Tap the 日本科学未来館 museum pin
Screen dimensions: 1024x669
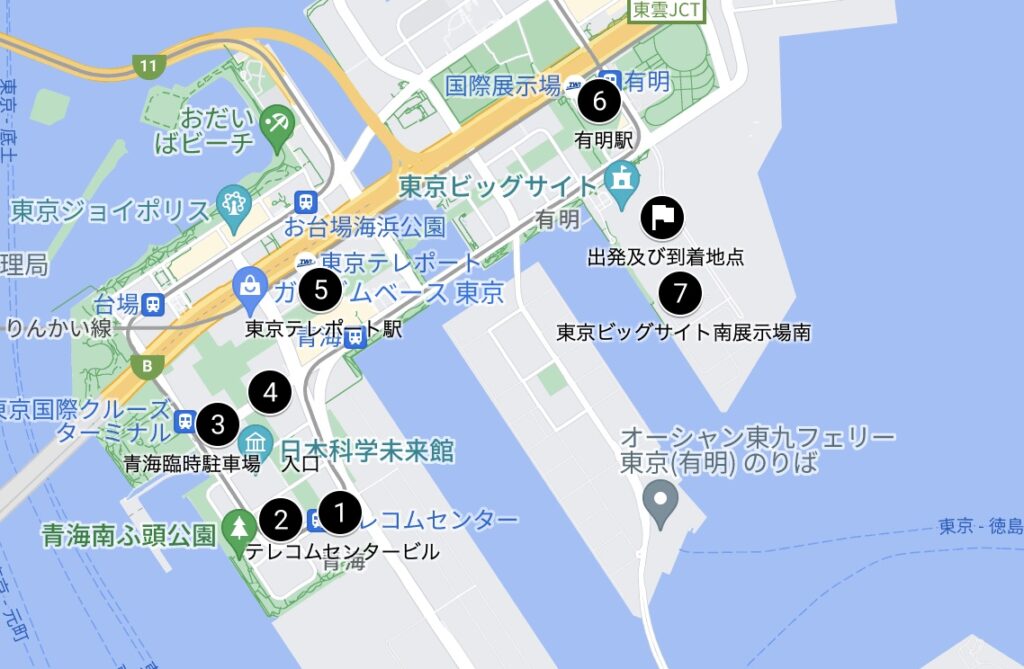[257, 442]
